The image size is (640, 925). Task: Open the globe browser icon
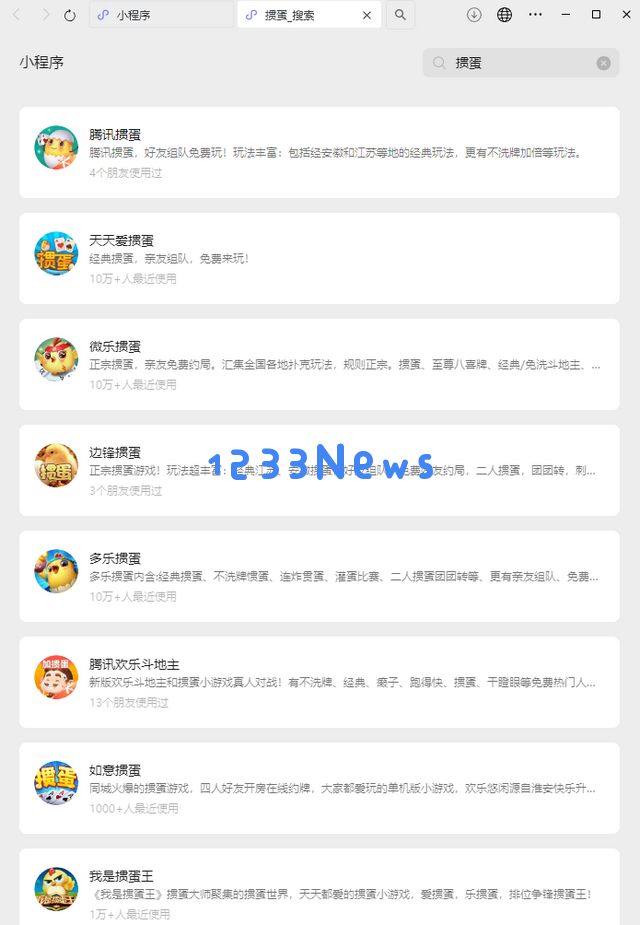tap(504, 15)
